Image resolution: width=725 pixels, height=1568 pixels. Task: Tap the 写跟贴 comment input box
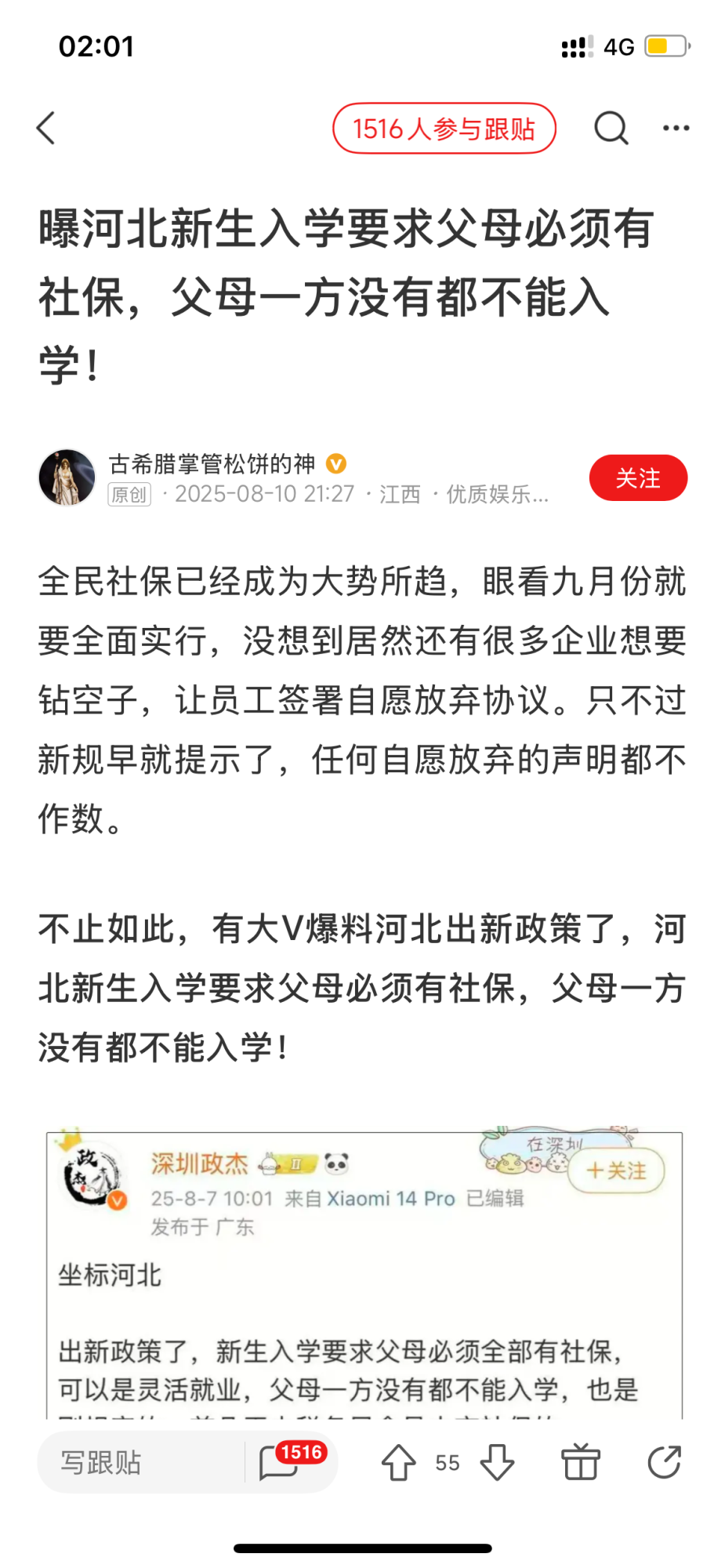(x=141, y=1462)
